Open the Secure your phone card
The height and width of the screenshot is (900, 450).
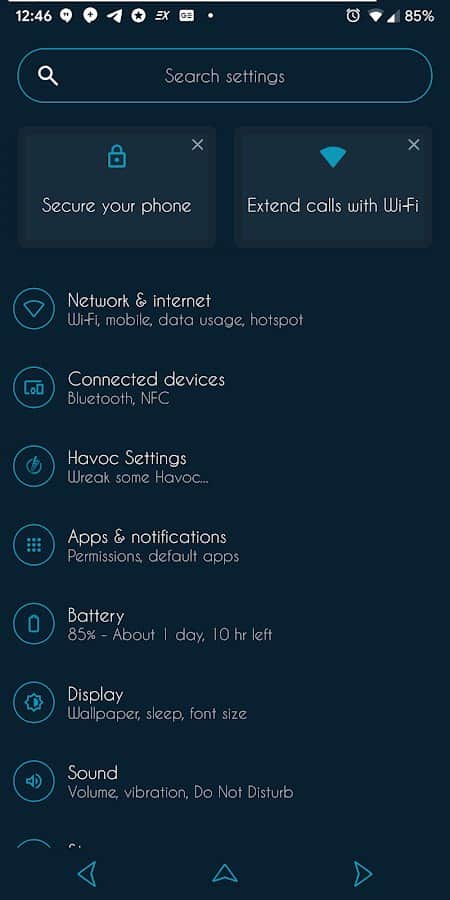(117, 187)
